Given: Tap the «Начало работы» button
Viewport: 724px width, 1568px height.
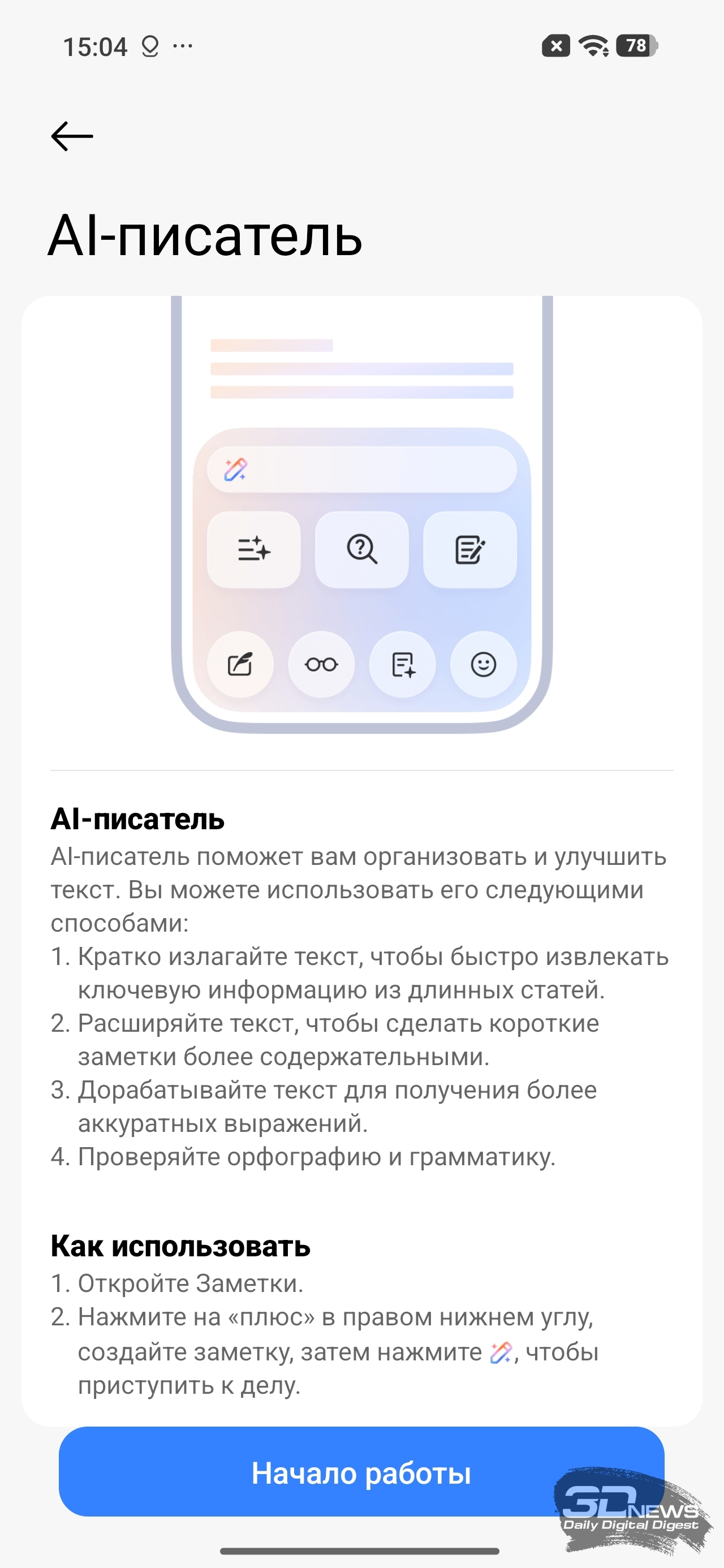Looking at the screenshot, I should tap(361, 1472).
